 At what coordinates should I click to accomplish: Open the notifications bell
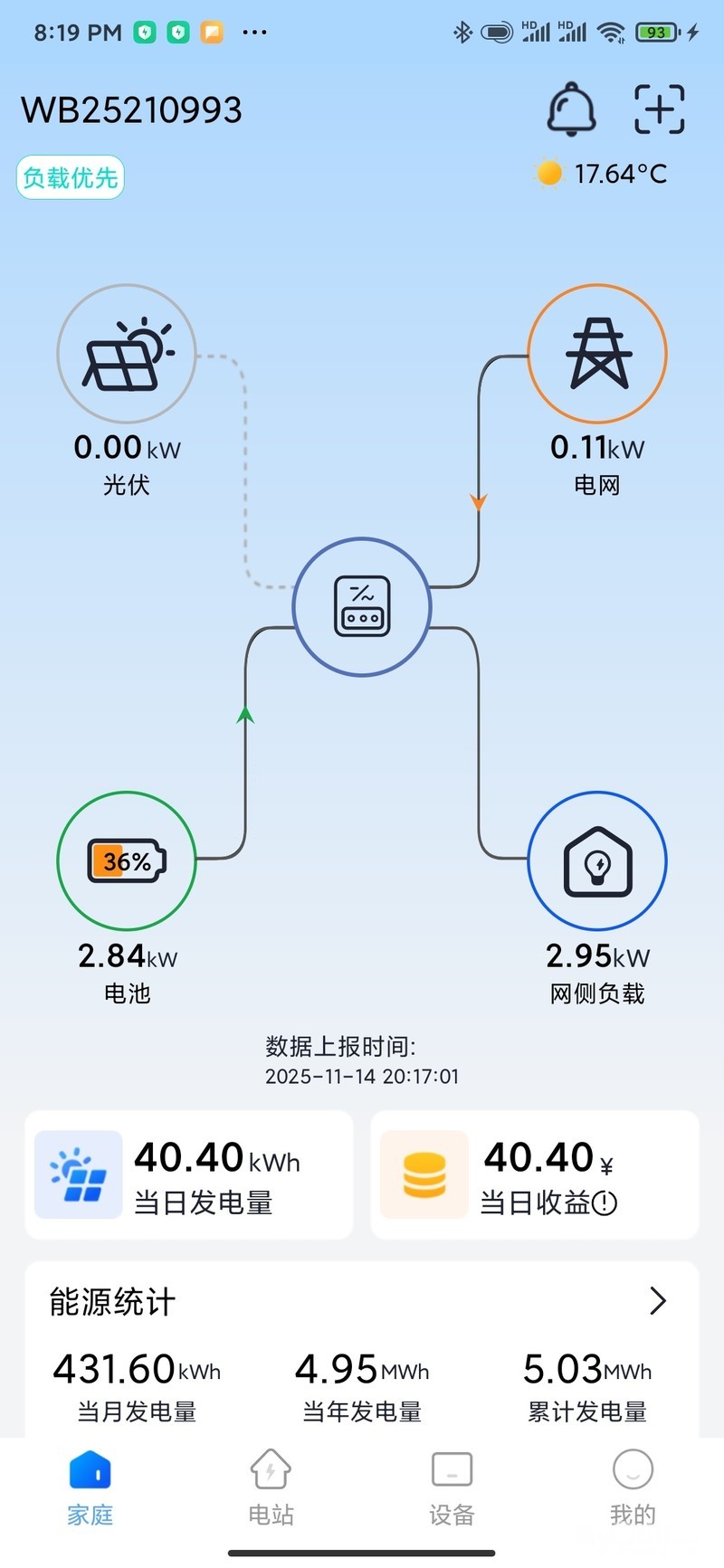tap(571, 109)
